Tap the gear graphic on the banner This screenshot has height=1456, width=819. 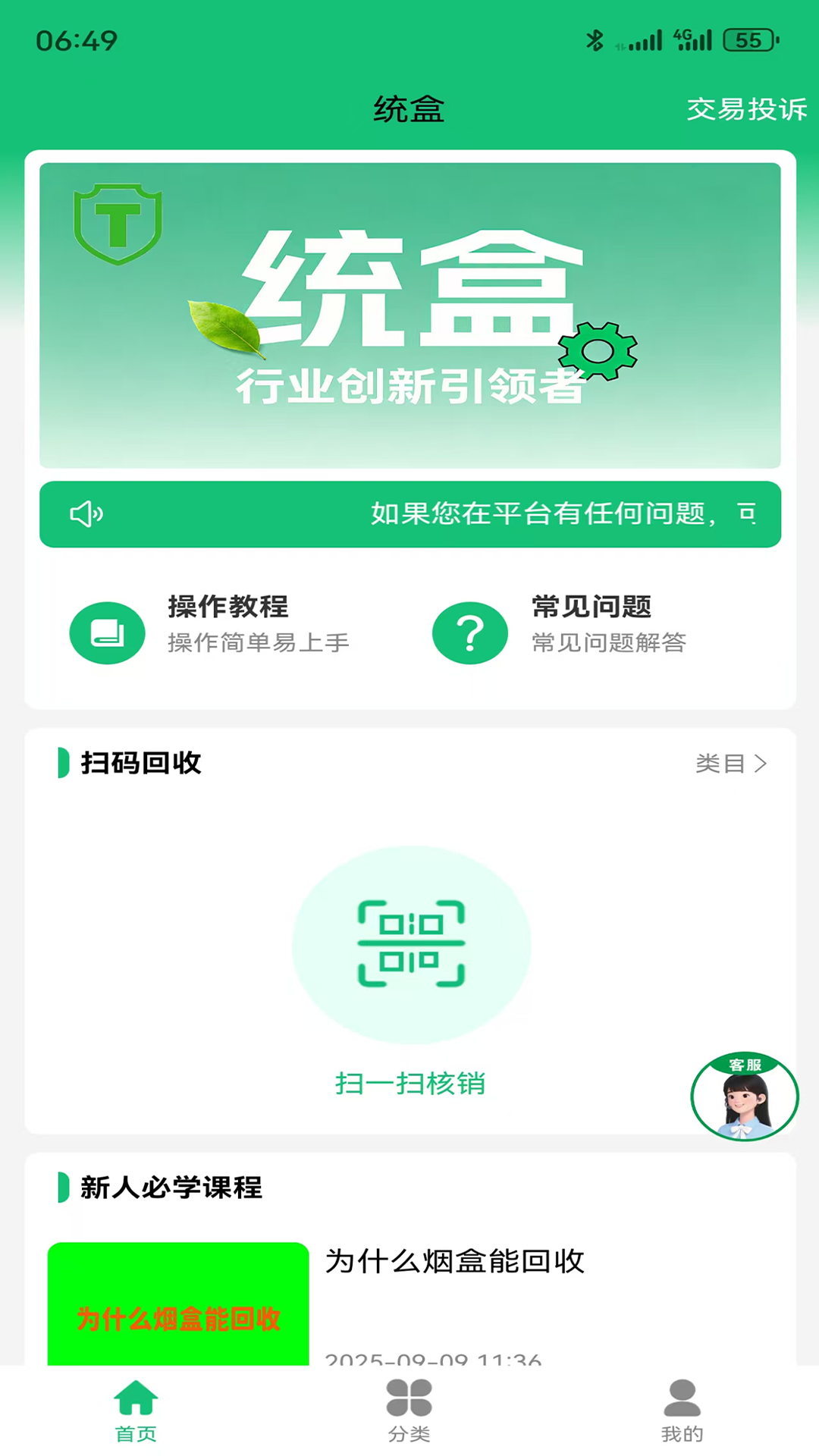(598, 353)
